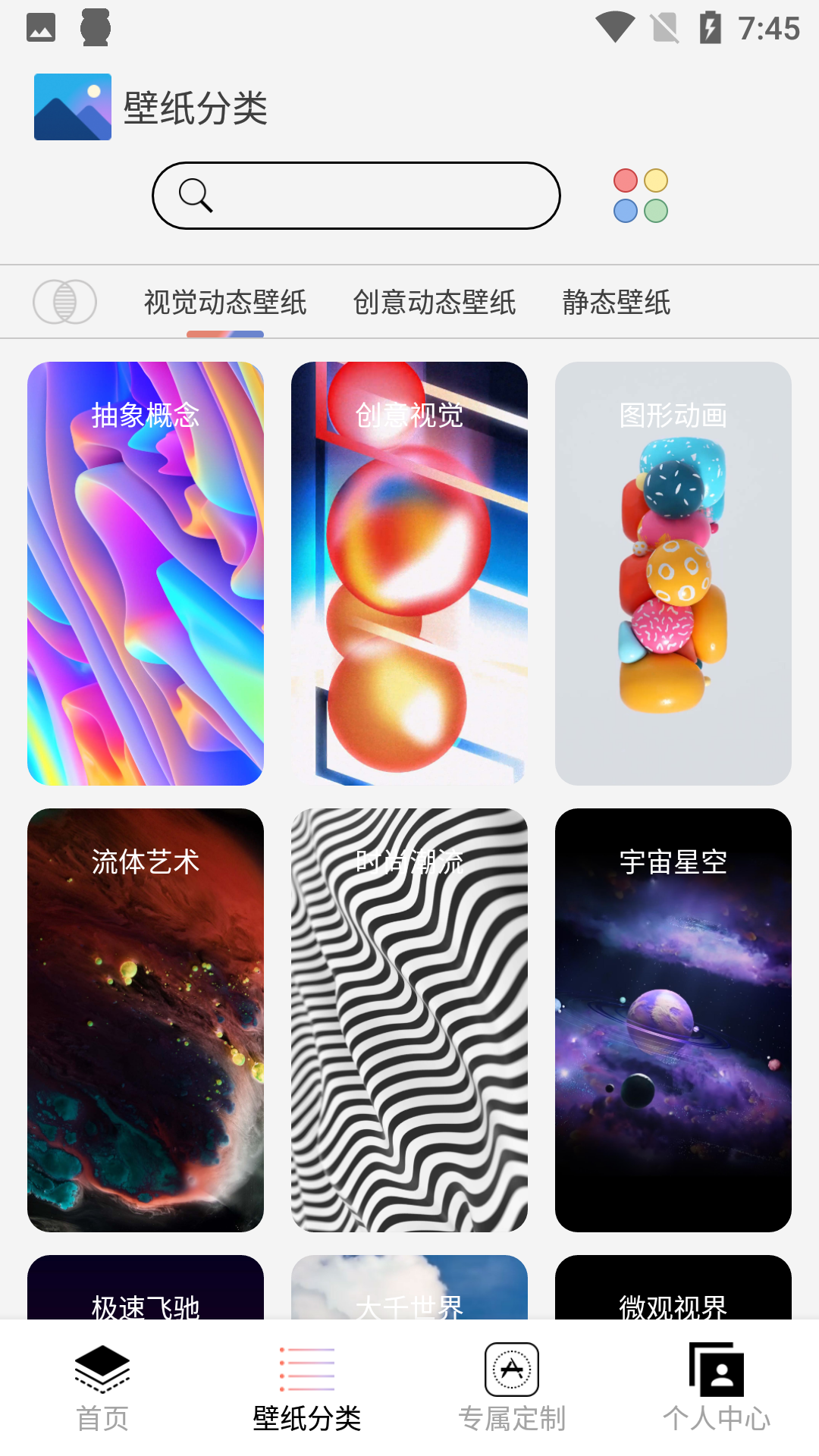This screenshot has height=1456, width=819.
Task: Select the 静态壁纸 tab
Action: tap(617, 303)
